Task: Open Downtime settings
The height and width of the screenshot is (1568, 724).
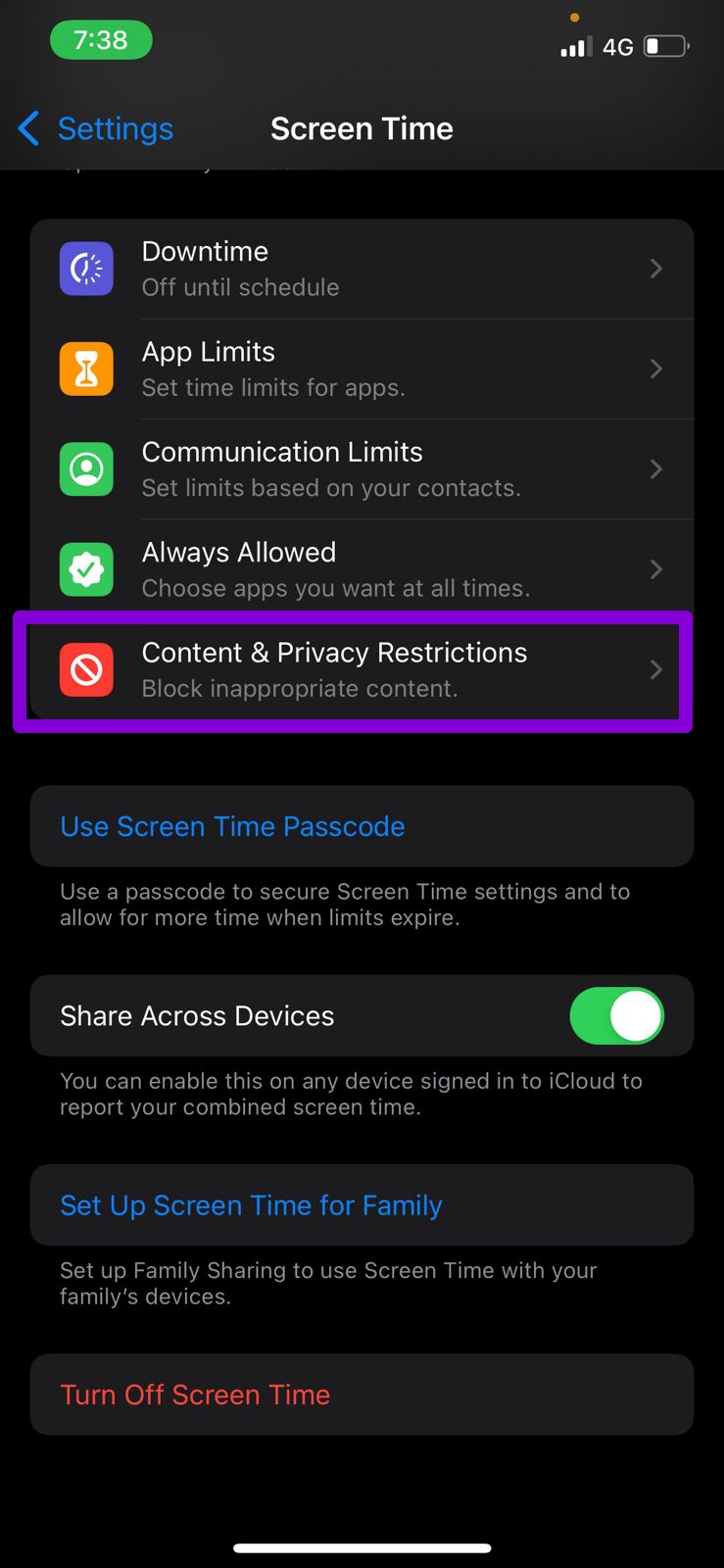Action: pos(362,269)
